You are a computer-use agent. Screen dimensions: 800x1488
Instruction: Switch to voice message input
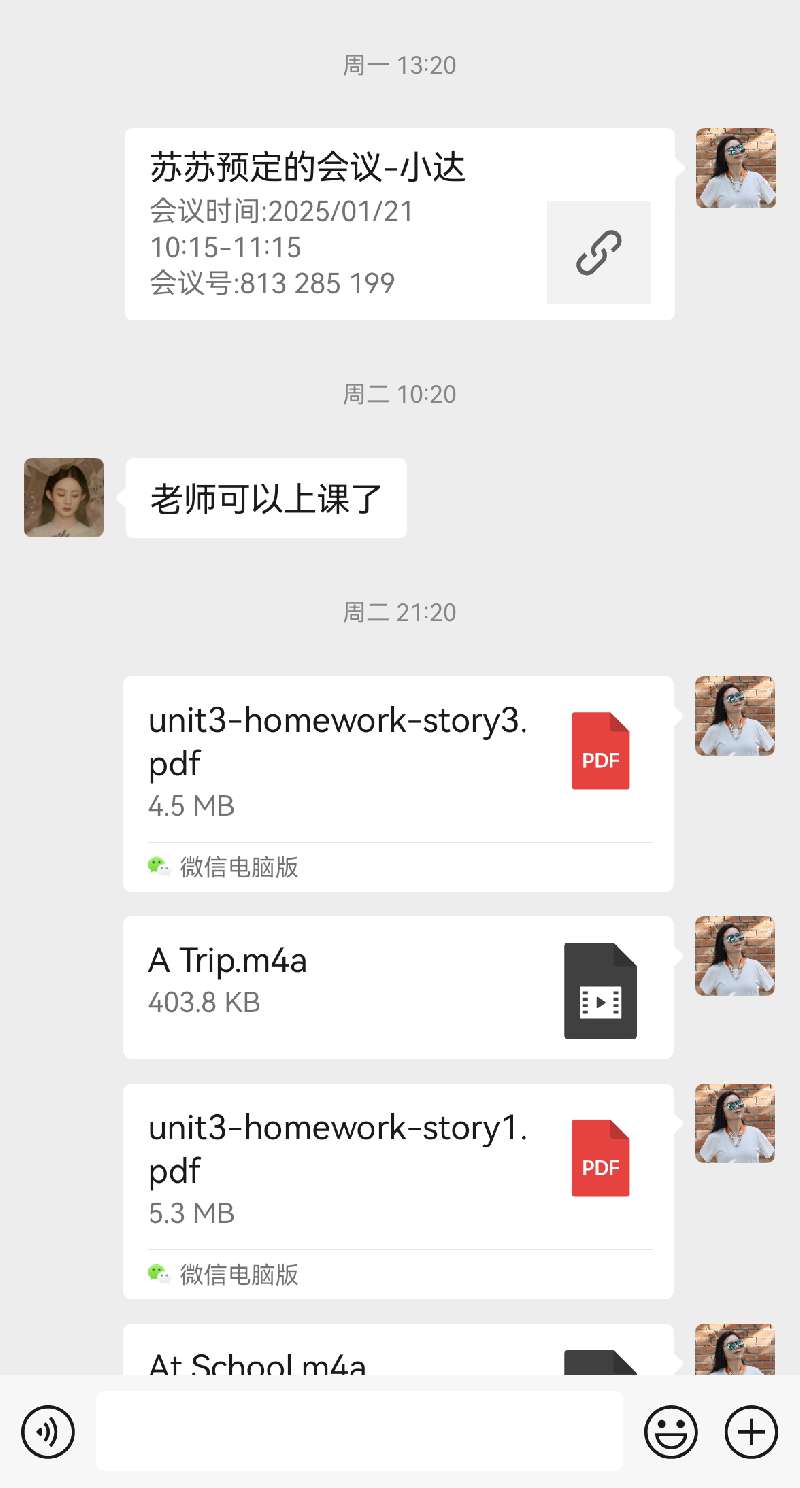point(48,1431)
